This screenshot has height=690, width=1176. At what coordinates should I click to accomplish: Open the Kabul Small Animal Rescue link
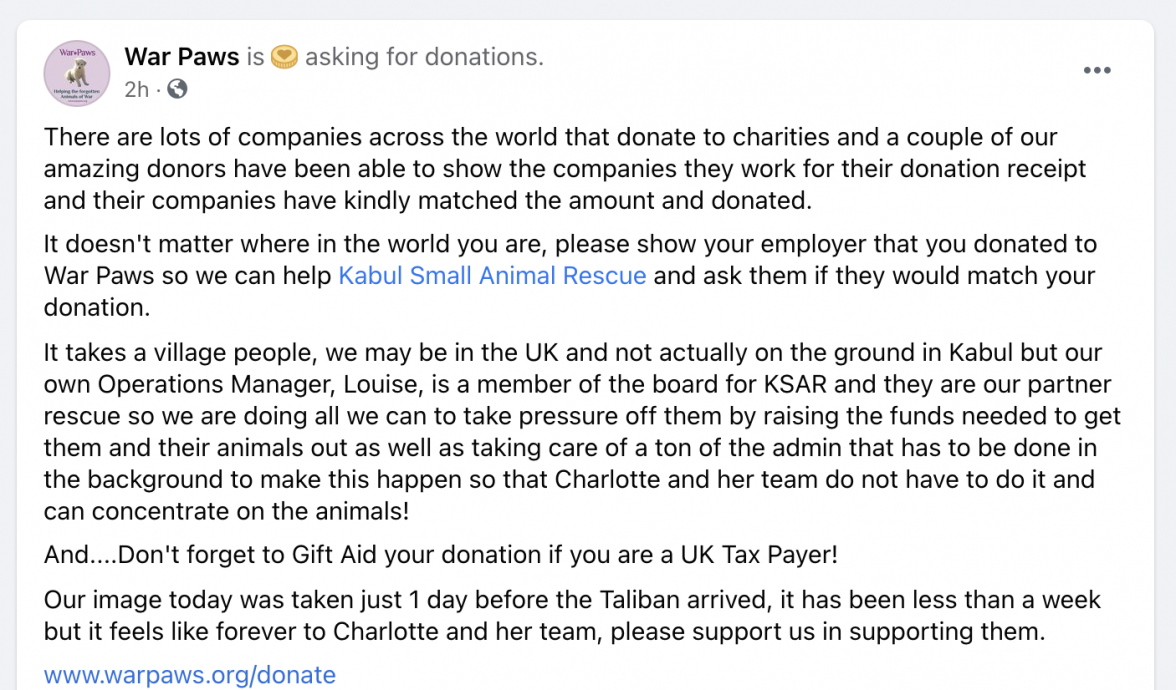click(492, 275)
